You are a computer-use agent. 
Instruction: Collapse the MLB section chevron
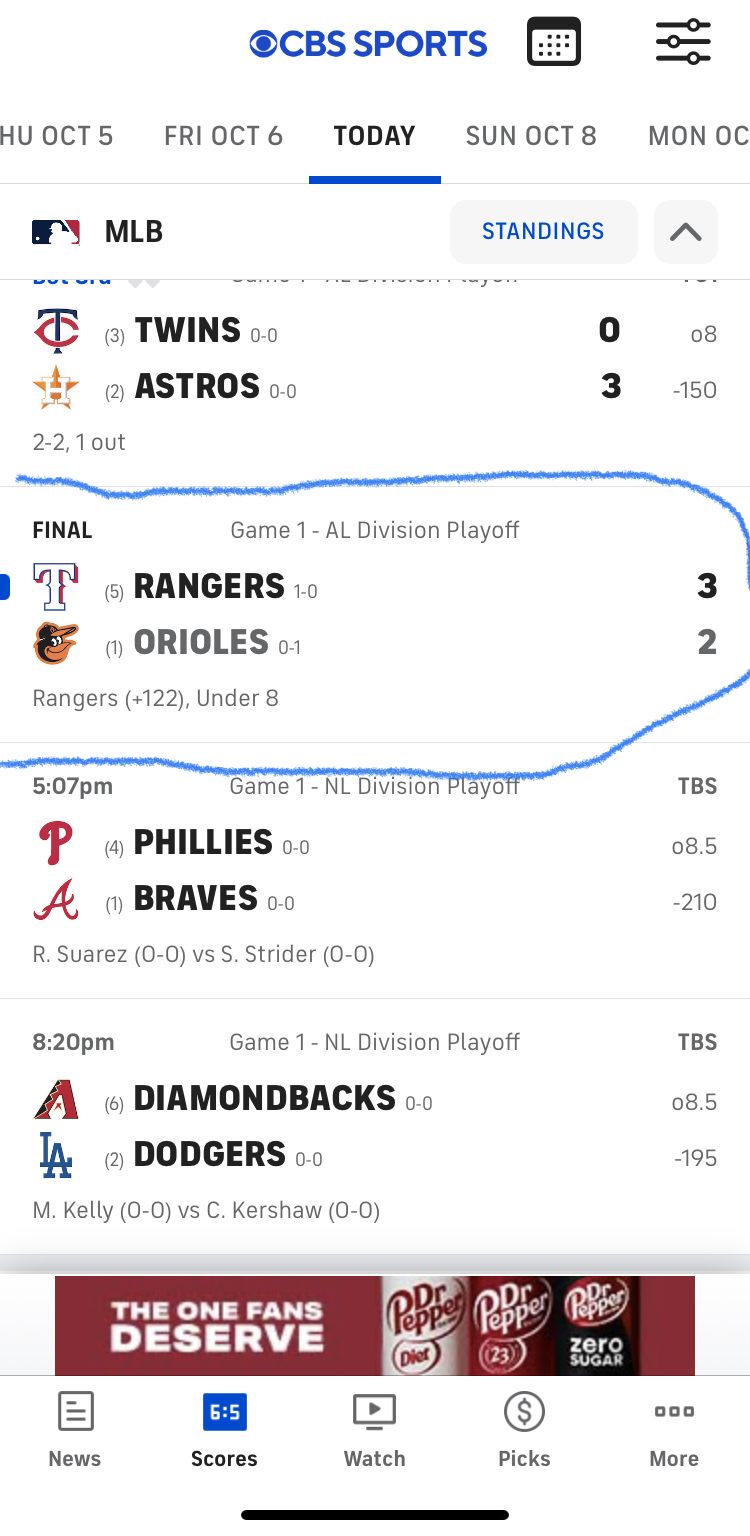(686, 231)
